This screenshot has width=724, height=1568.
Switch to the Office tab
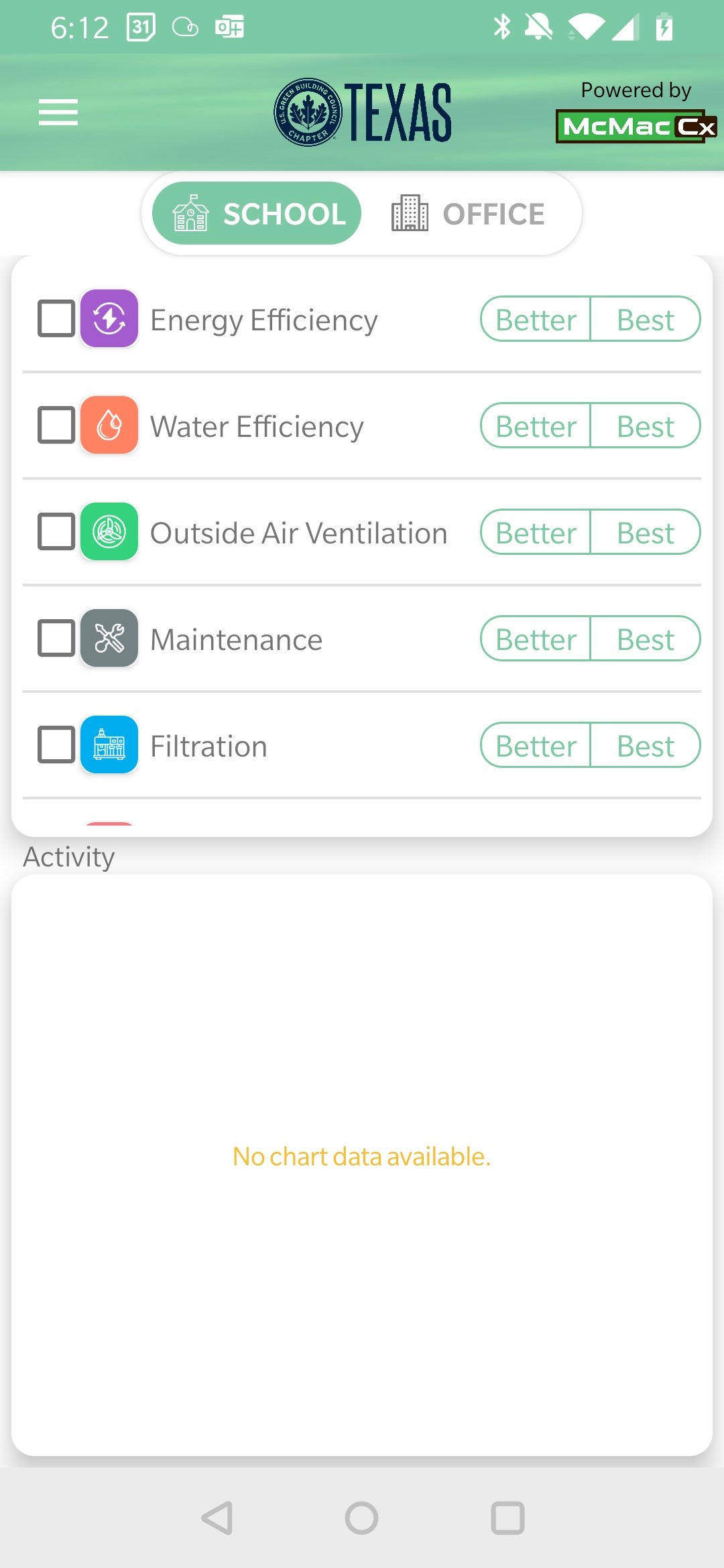tap(468, 214)
